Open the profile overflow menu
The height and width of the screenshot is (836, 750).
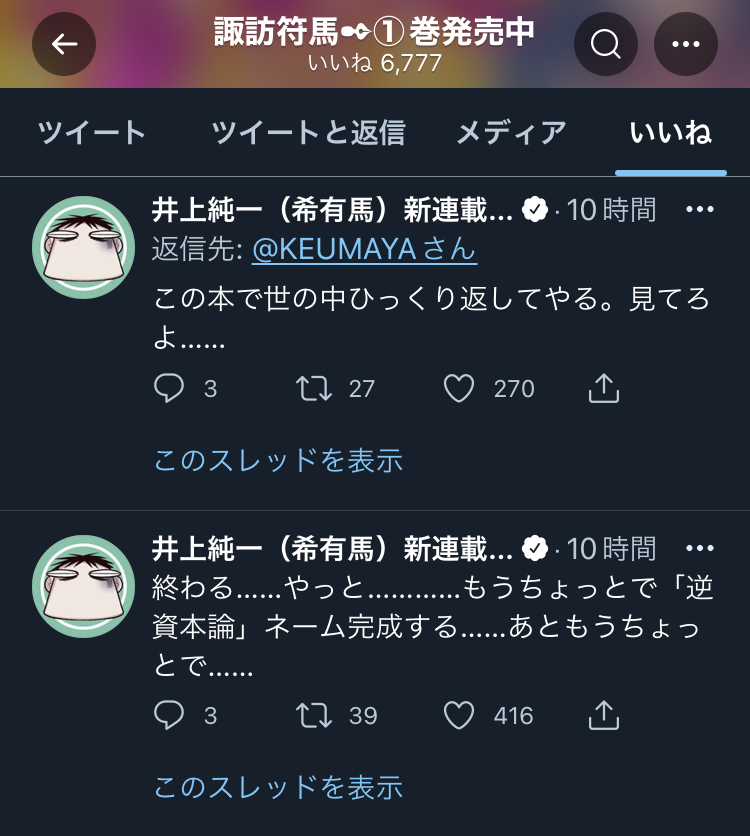[x=686, y=44]
